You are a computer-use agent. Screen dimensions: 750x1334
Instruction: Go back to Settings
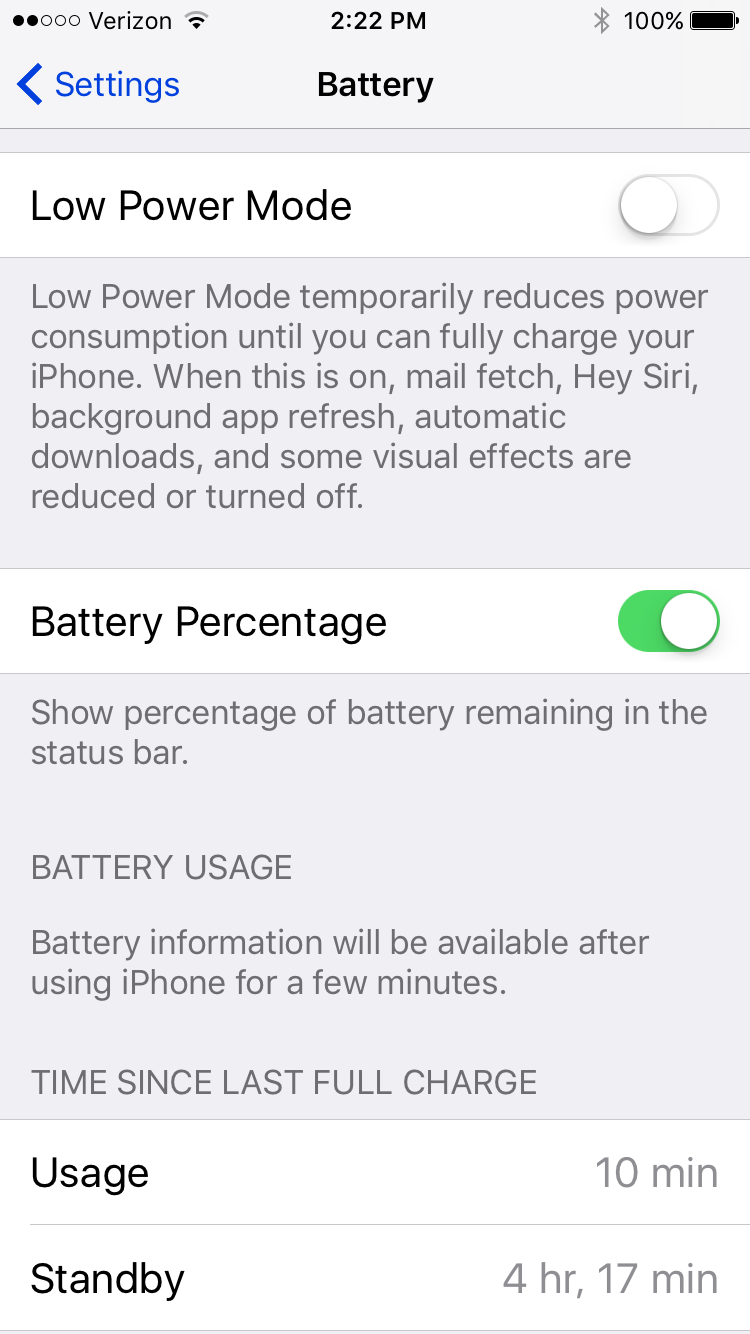(98, 85)
